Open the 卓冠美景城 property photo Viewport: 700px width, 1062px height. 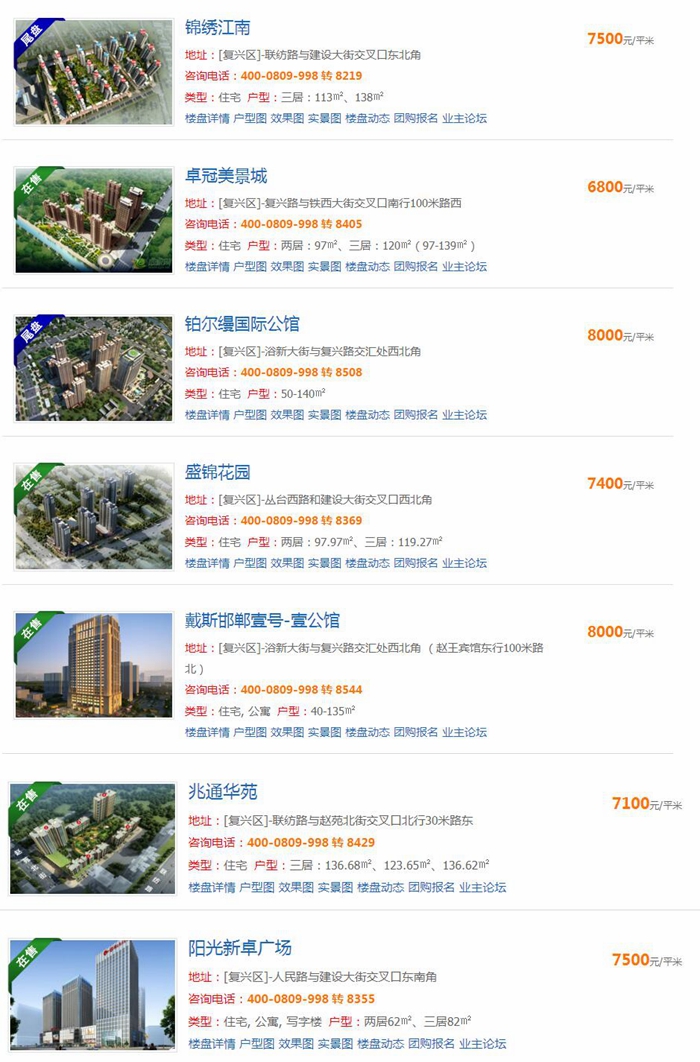[94, 219]
